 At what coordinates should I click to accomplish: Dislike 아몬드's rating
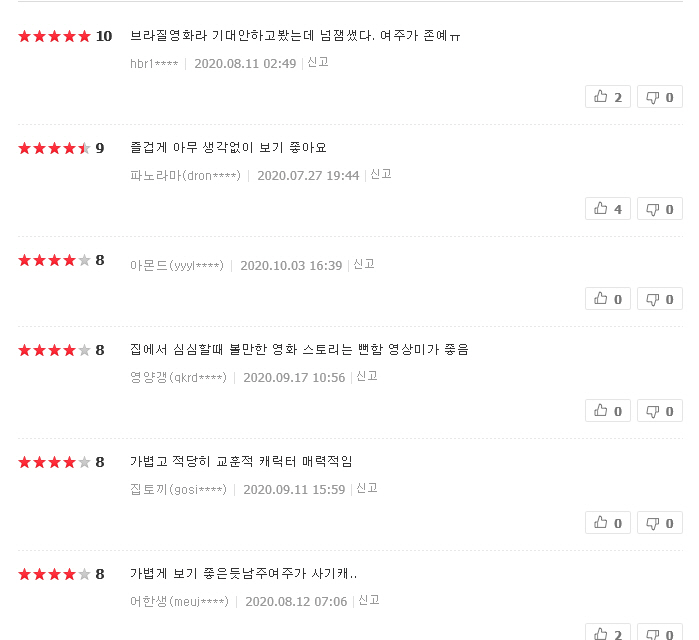[659, 299]
